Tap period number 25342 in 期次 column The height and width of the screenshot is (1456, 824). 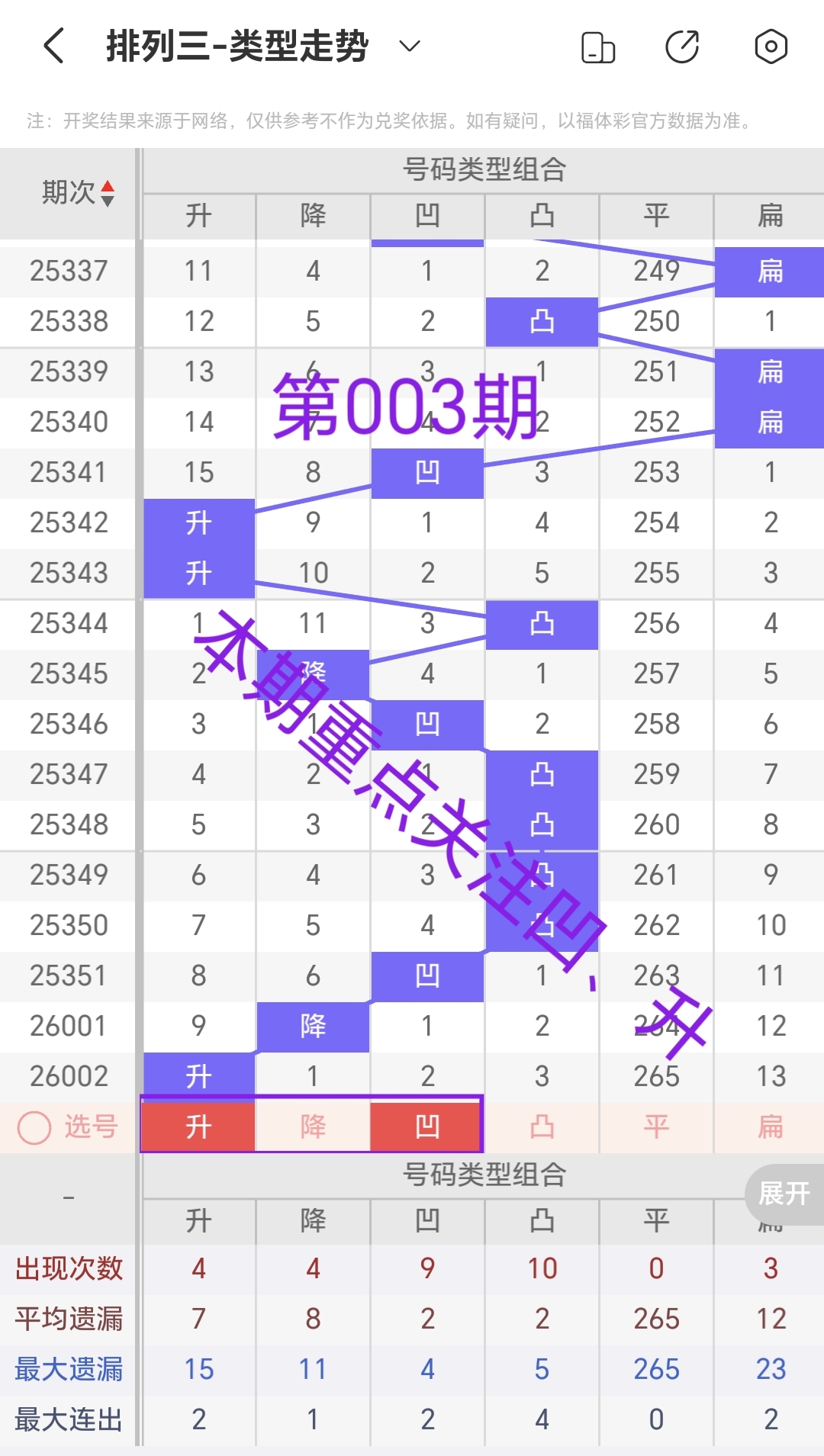(x=69, y=522)
